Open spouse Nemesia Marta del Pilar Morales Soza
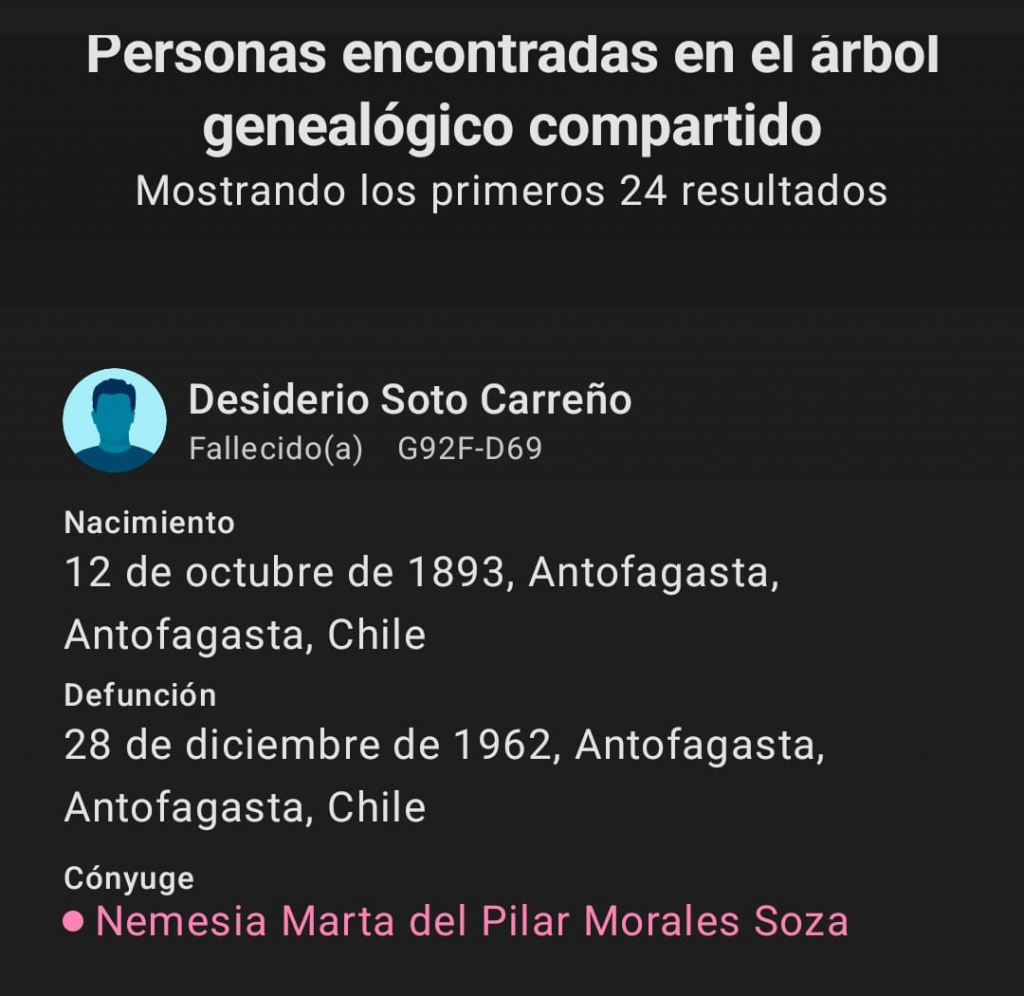 coord(471,922)
